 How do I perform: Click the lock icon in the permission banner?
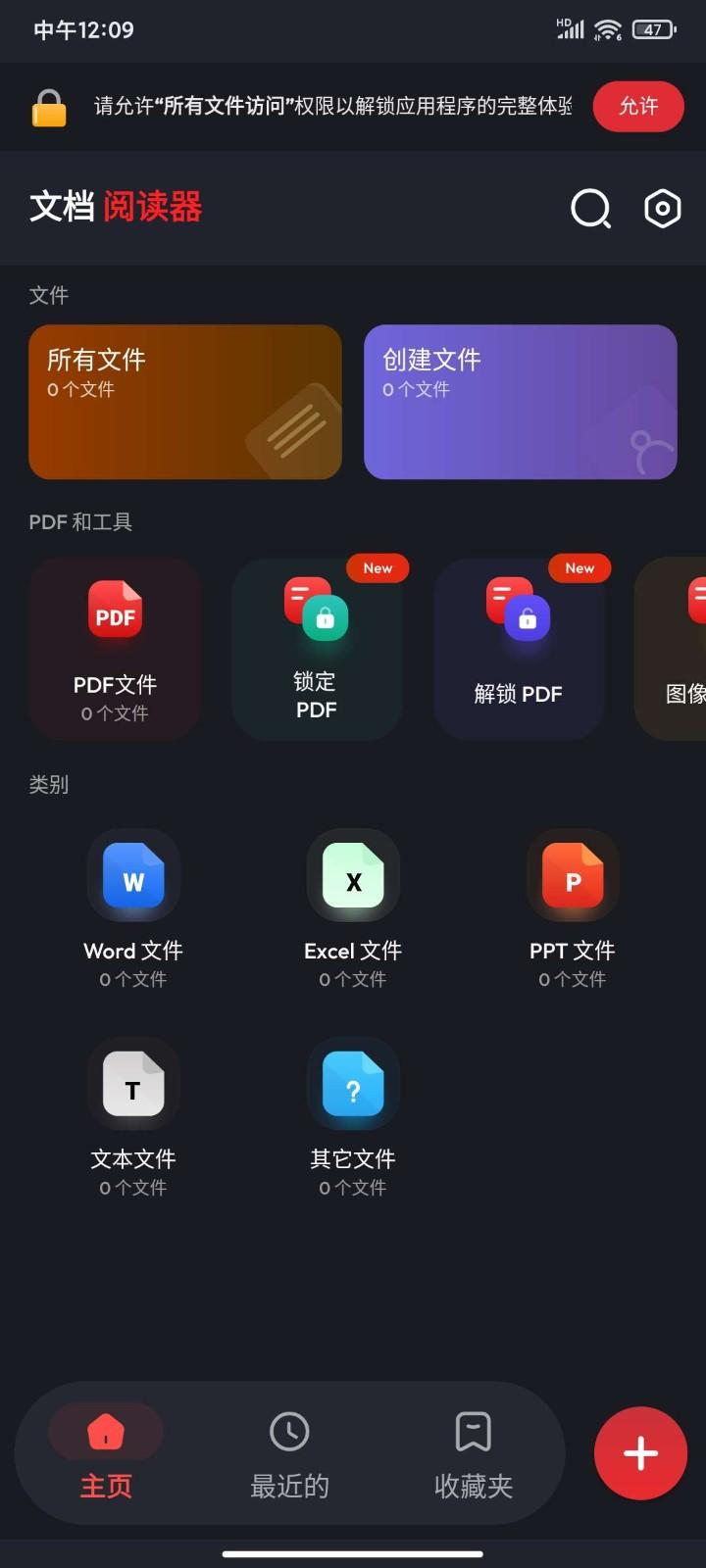tap(49, 106)
